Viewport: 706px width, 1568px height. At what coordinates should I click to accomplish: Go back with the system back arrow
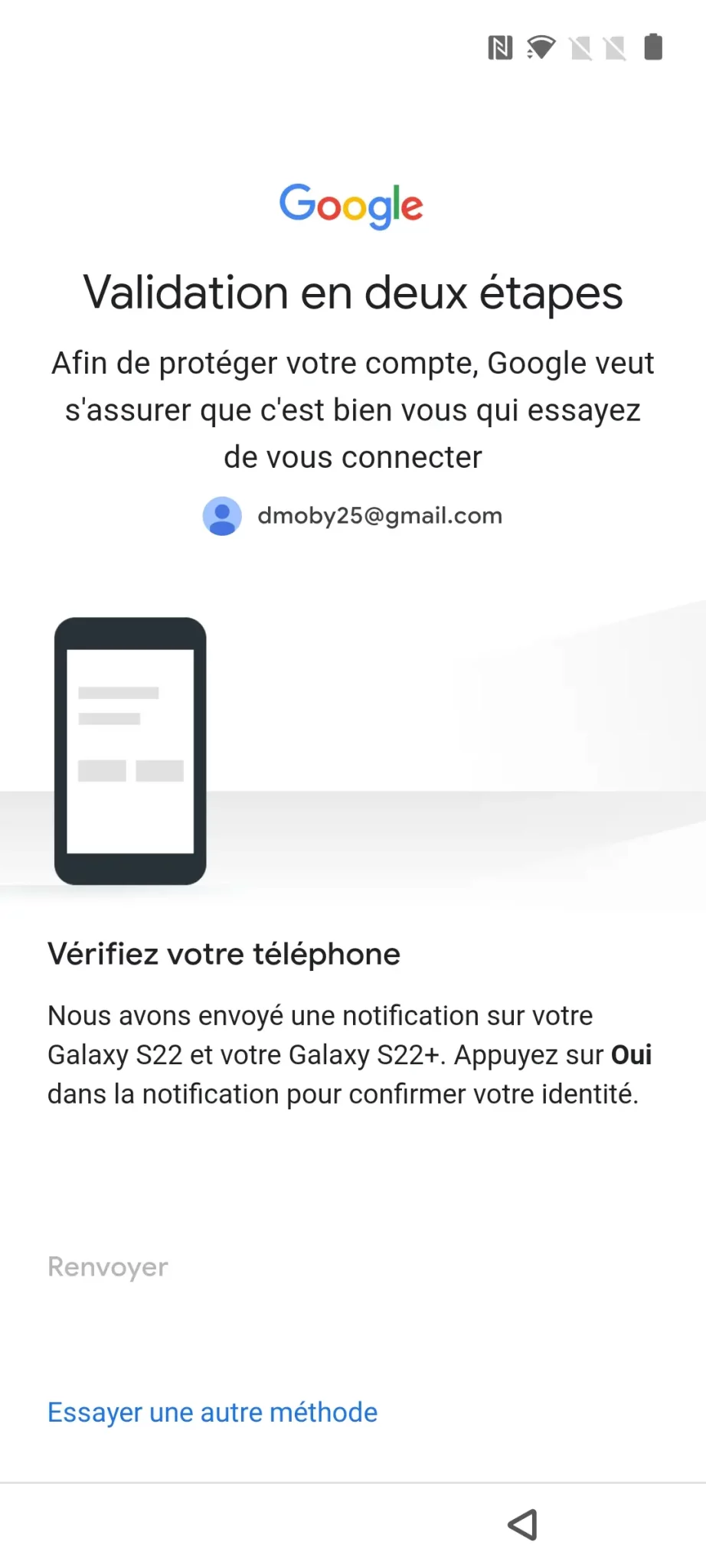click(x=523, y=1524)
